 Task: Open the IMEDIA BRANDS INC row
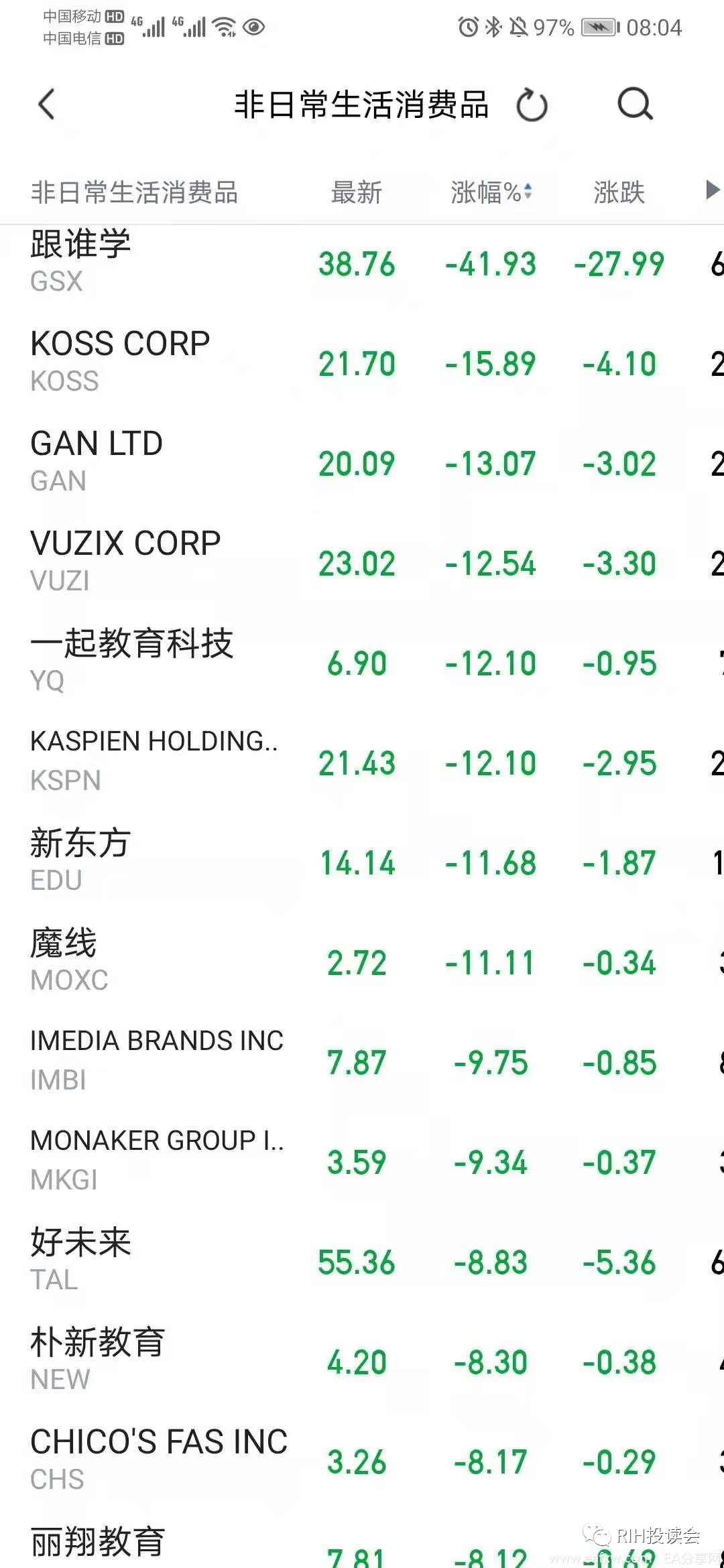click(x=362, y=1061)
